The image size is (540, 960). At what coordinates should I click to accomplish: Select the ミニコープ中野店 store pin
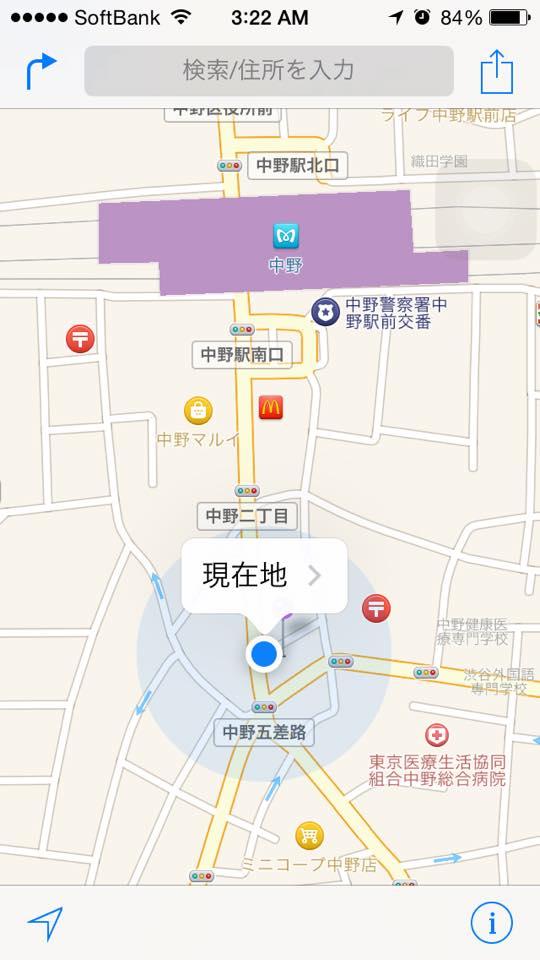tap(309, 835)
